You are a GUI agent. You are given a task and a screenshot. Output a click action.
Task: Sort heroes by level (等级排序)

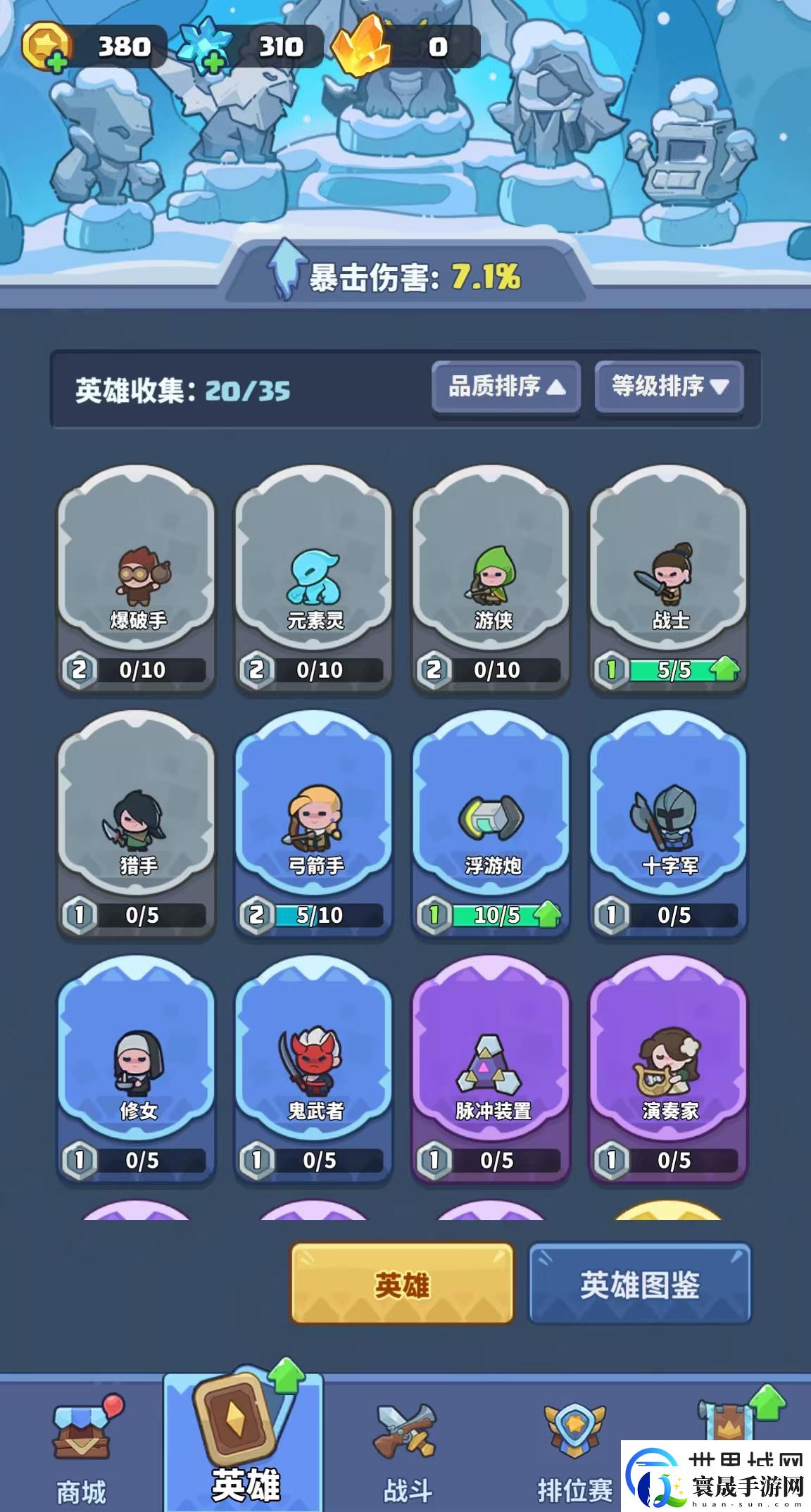click(669, 386)
